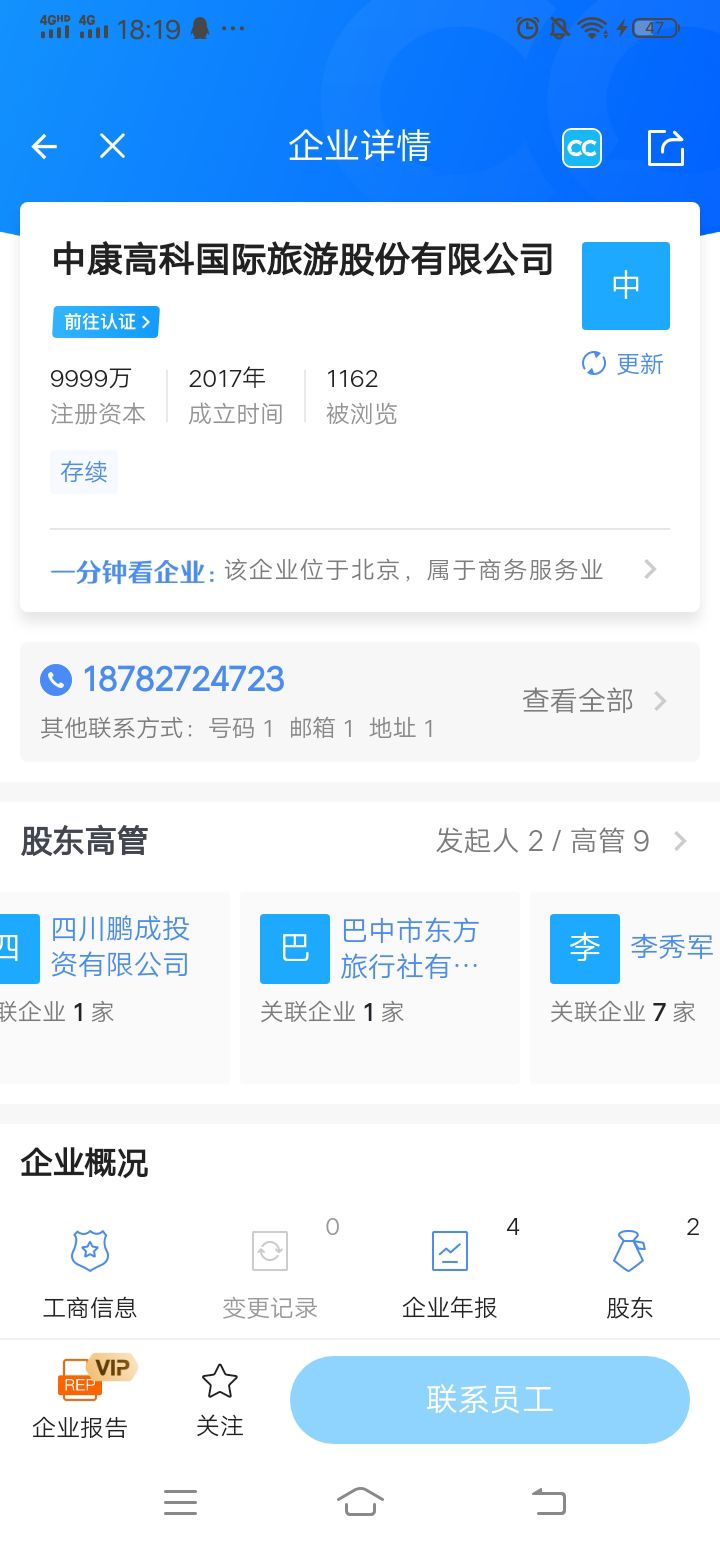View all contact info via 查看全部
Viewport: 720px width, 1544px height.
coord(594,701)
